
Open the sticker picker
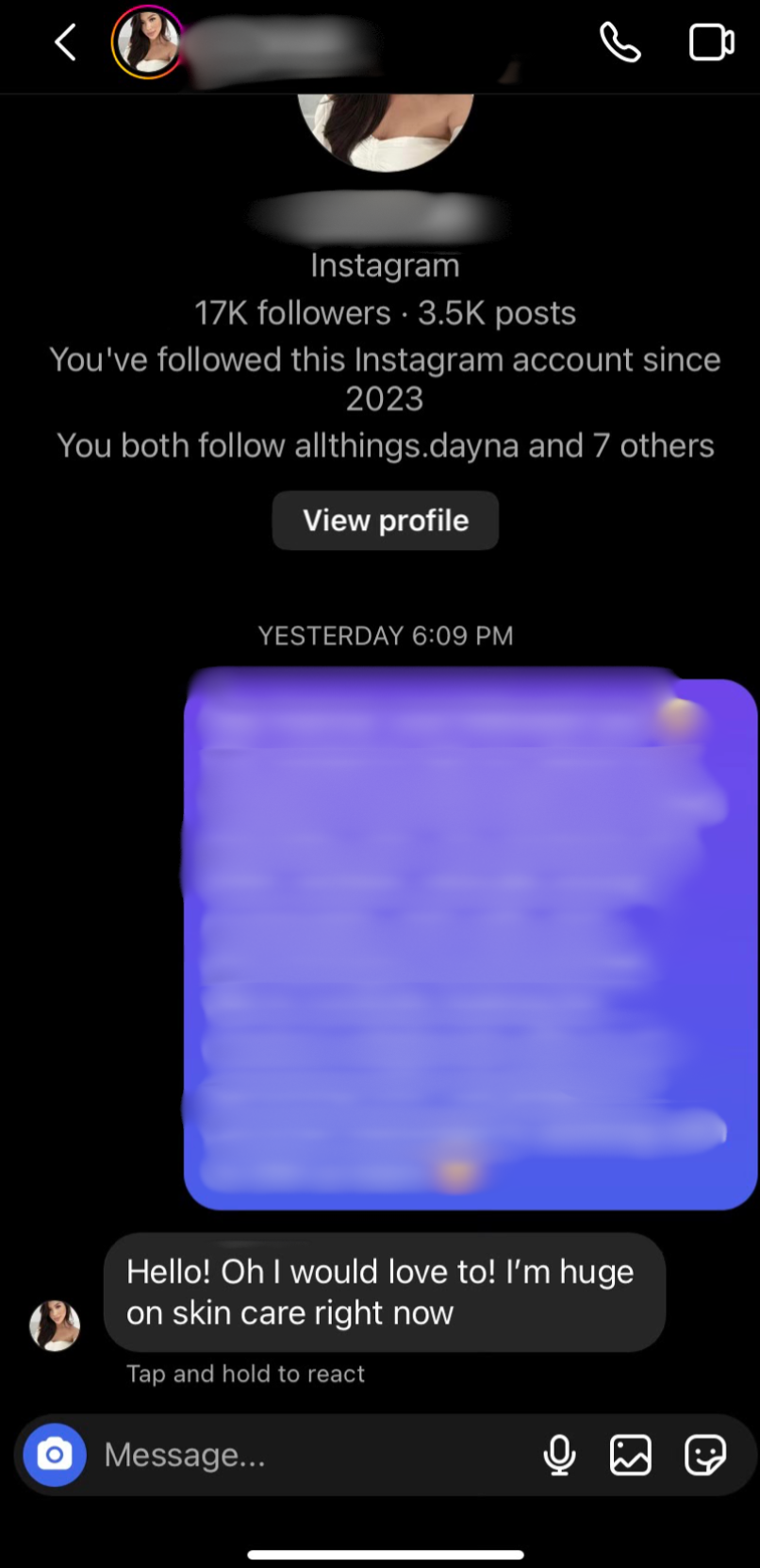(x=704, y=1455)
